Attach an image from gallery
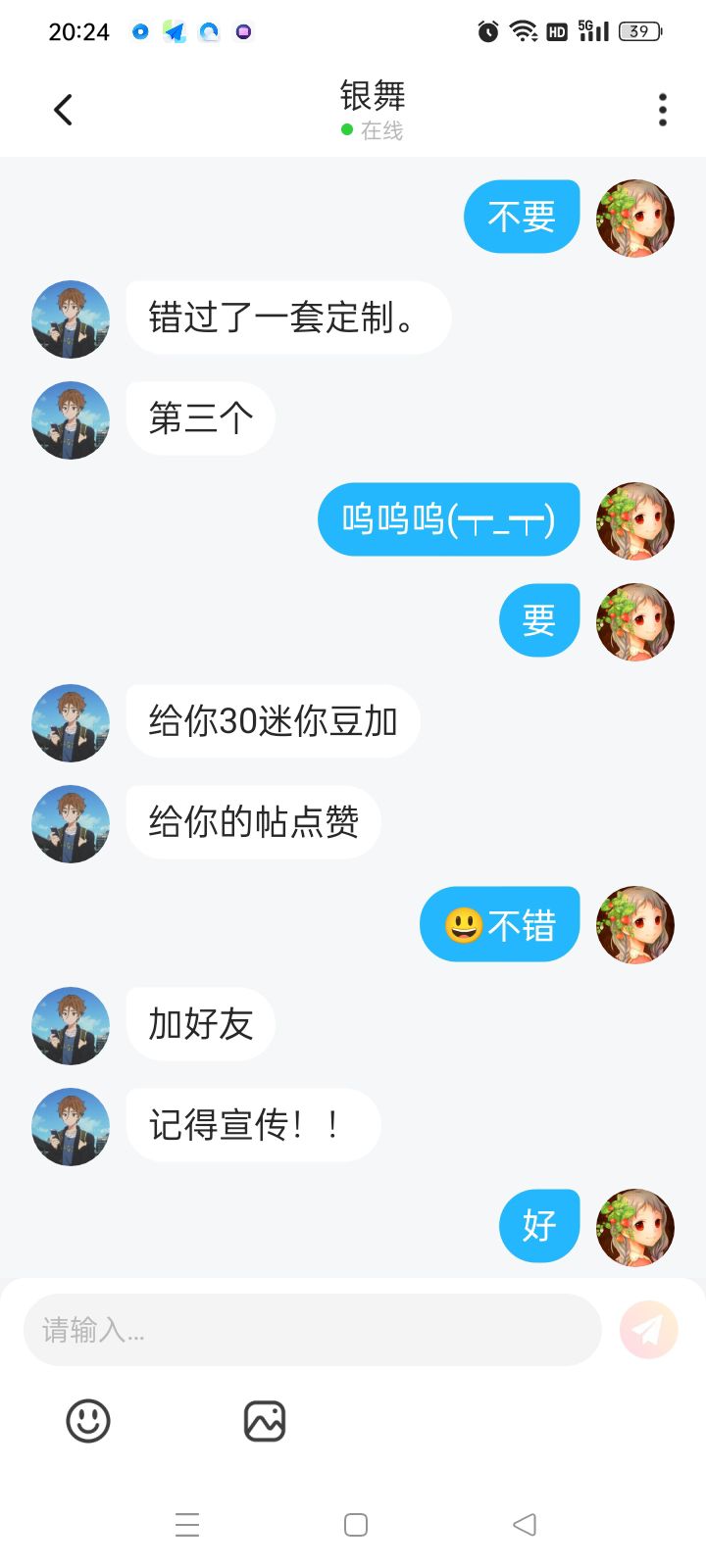 point(265,1420)
